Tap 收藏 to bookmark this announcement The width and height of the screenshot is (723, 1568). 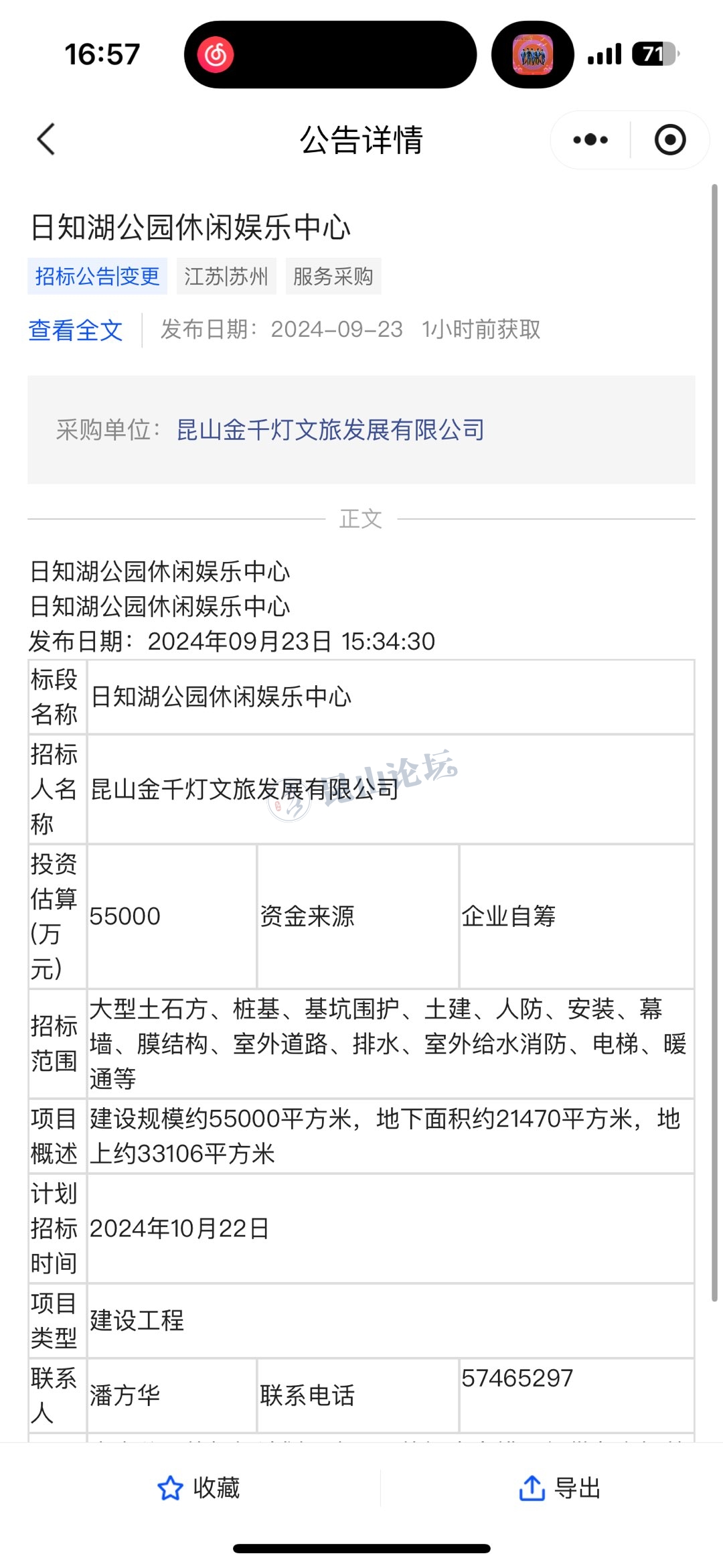coord(198,1488)
